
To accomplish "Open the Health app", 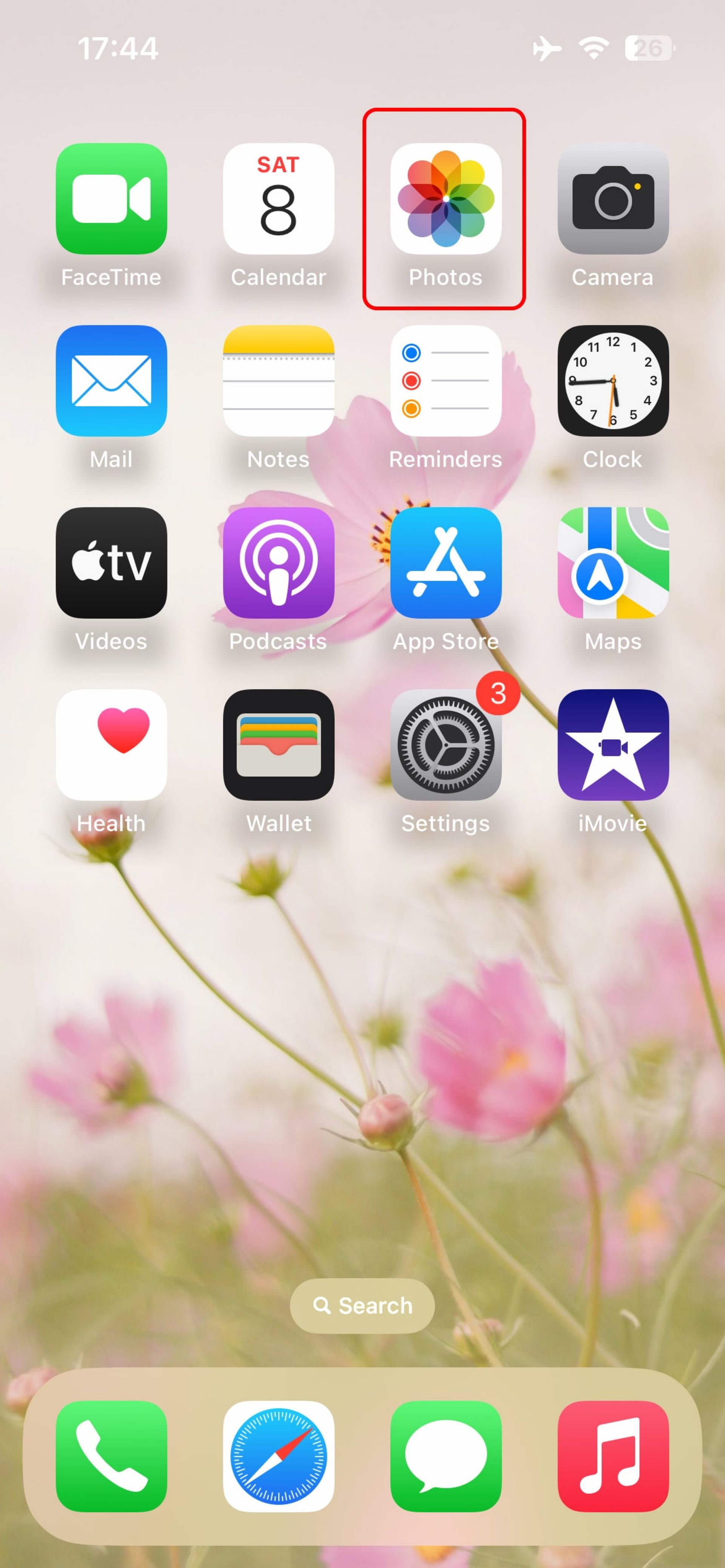I will click(x=111, y=745).
